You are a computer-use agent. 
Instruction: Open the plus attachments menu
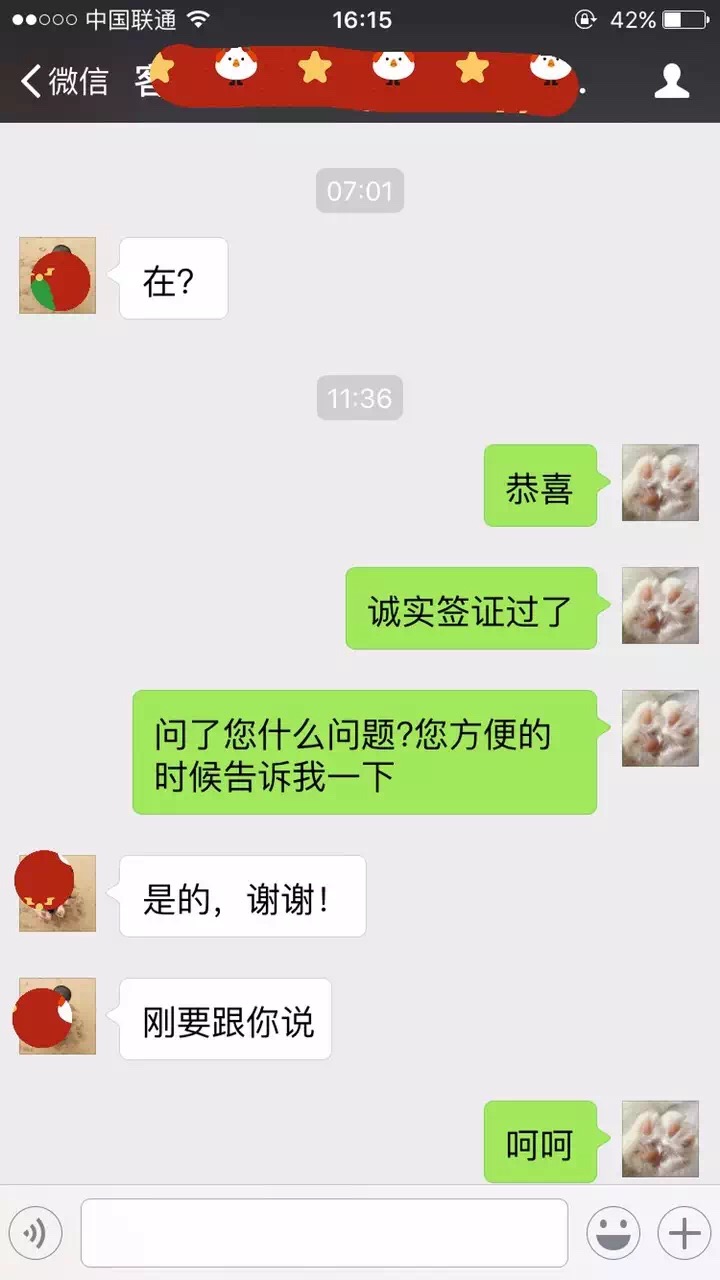coord(684,1233)
